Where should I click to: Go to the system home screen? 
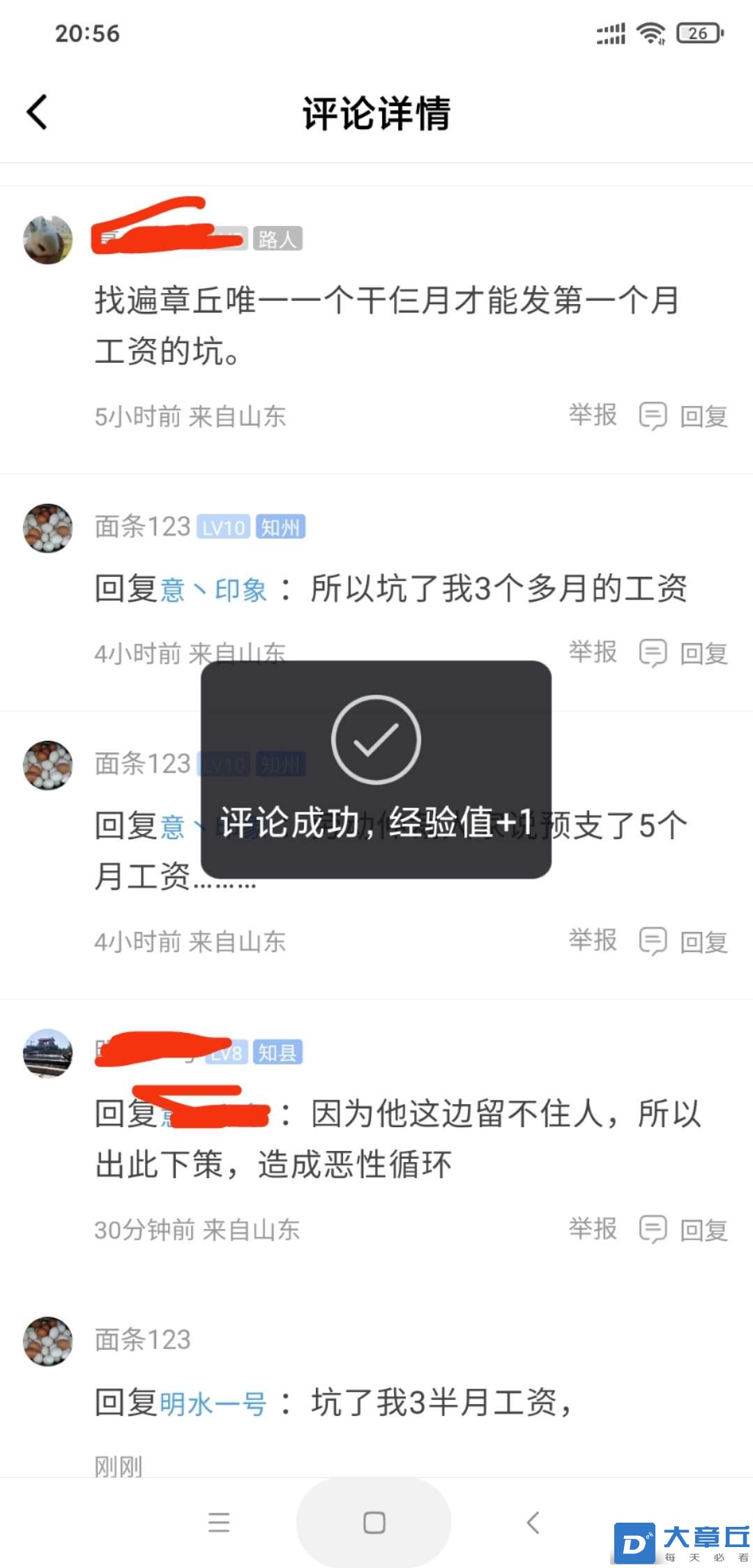pos(374,1522)
